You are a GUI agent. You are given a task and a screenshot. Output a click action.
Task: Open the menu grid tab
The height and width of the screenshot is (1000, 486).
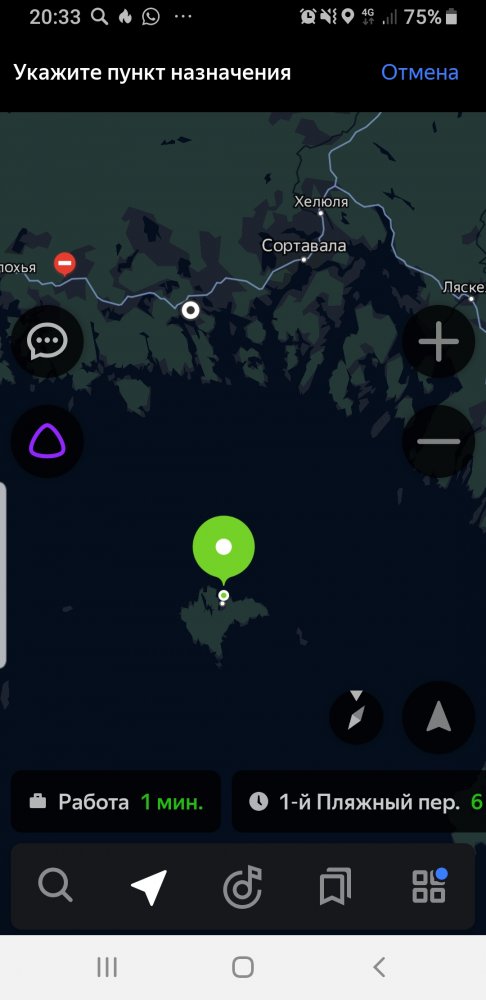pyautogui.click(x=429, y=885)
